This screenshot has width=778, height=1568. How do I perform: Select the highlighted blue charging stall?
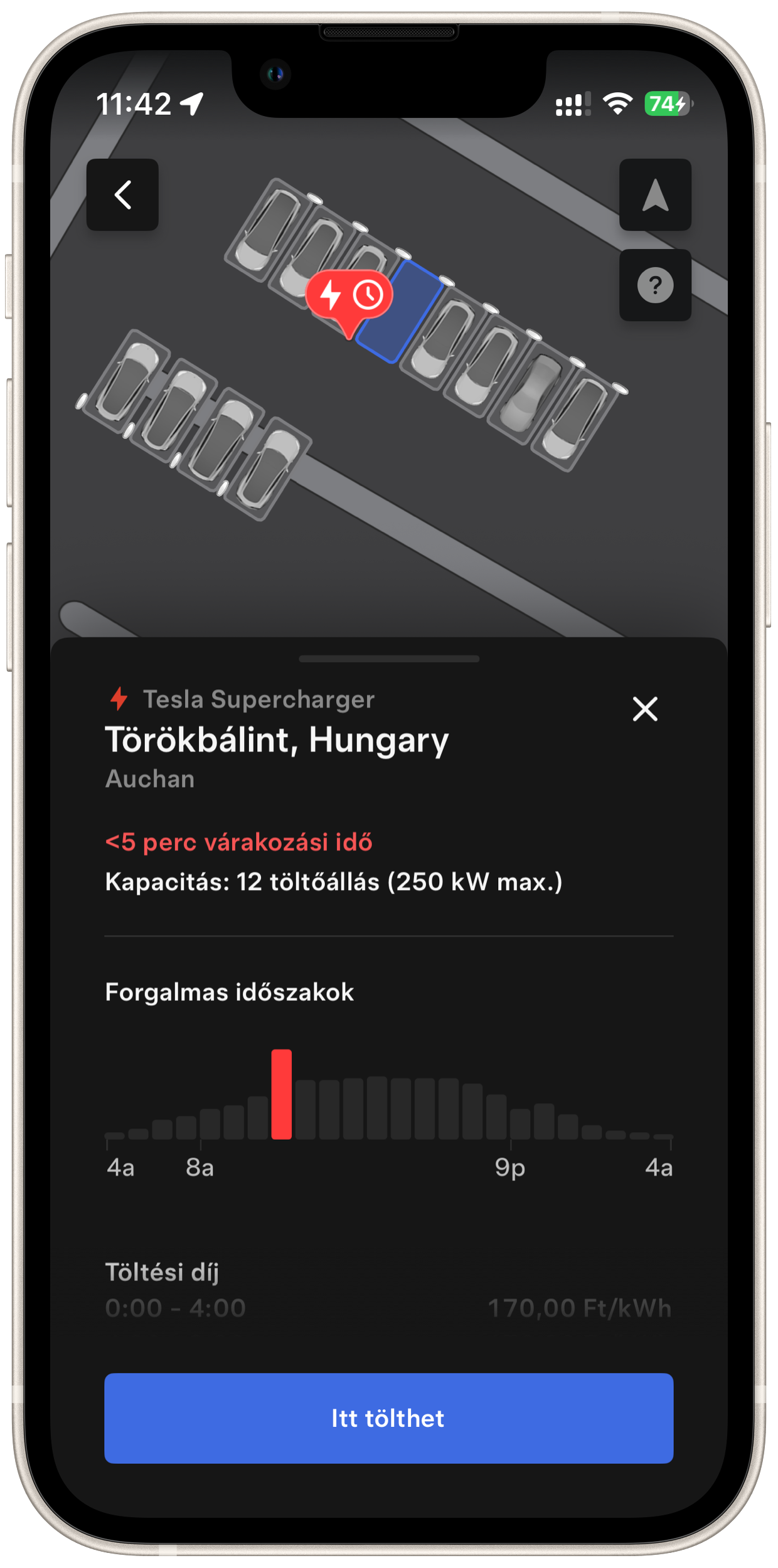(x=400, y=312)
